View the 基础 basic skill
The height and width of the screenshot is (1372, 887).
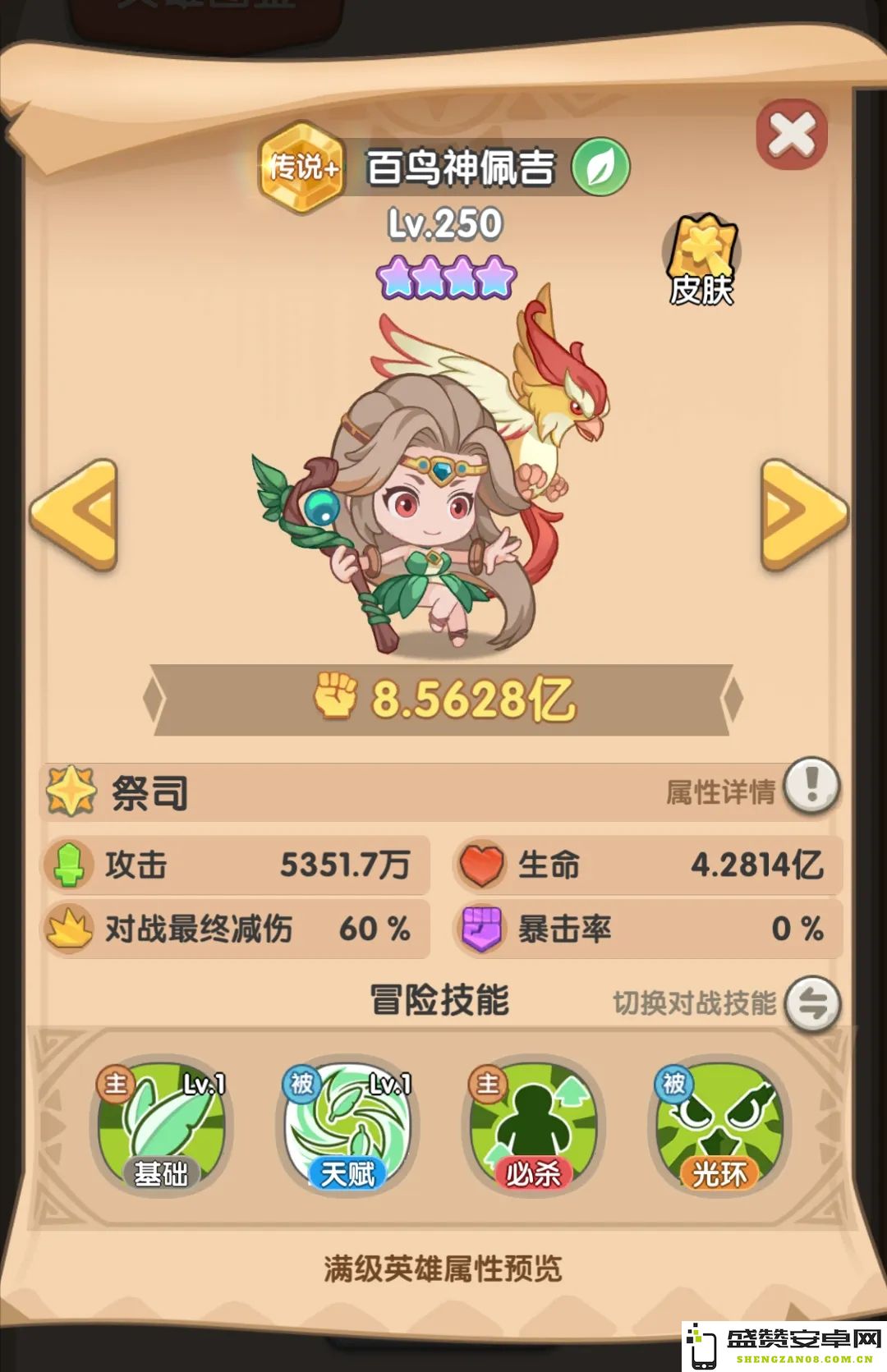(161, 1126)
